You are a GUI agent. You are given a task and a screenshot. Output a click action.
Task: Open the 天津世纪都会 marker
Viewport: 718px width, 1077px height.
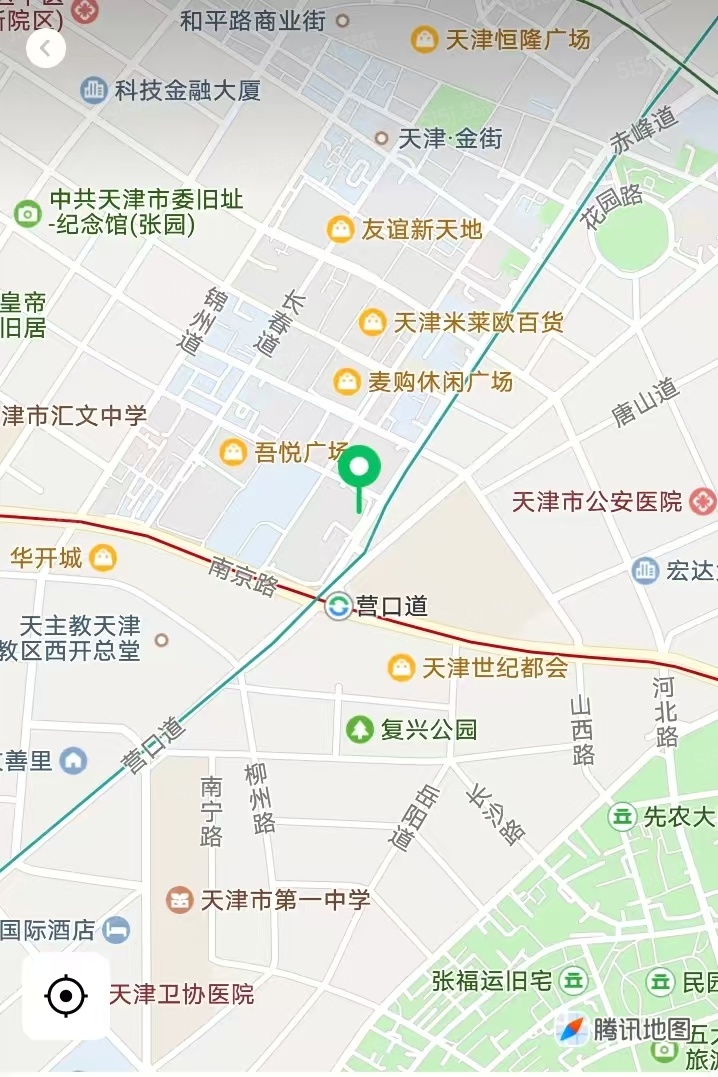tap(402, 667)
